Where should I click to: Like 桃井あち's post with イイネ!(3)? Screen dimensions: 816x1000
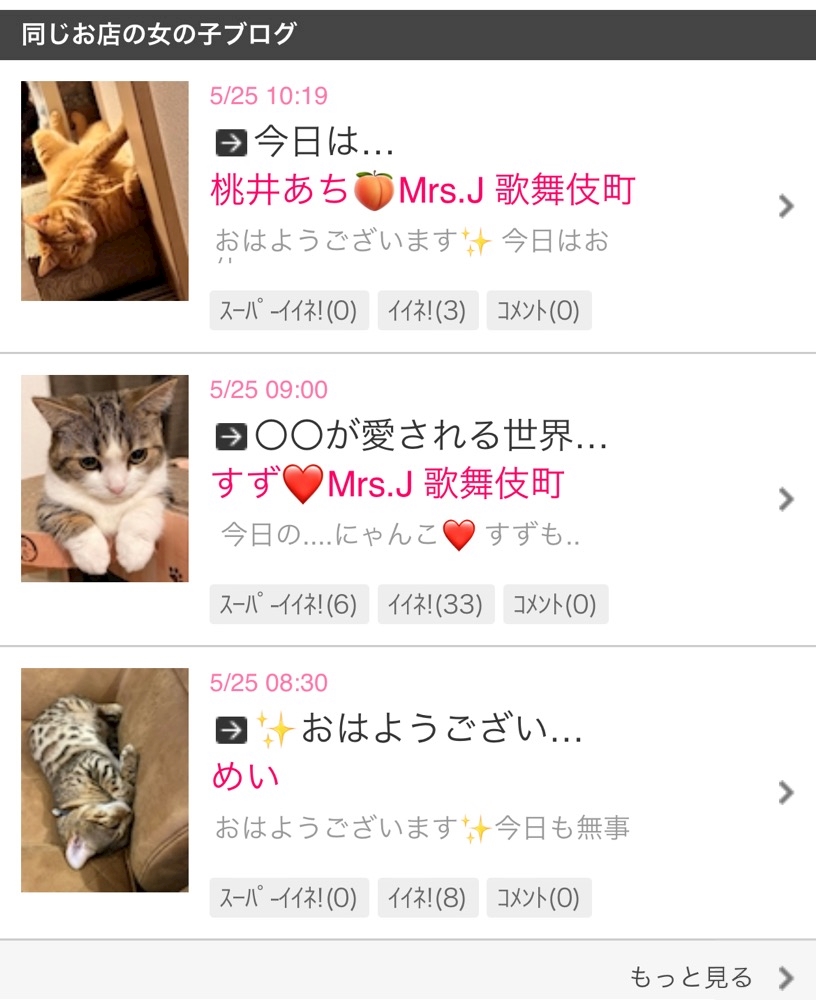(427, 311)
